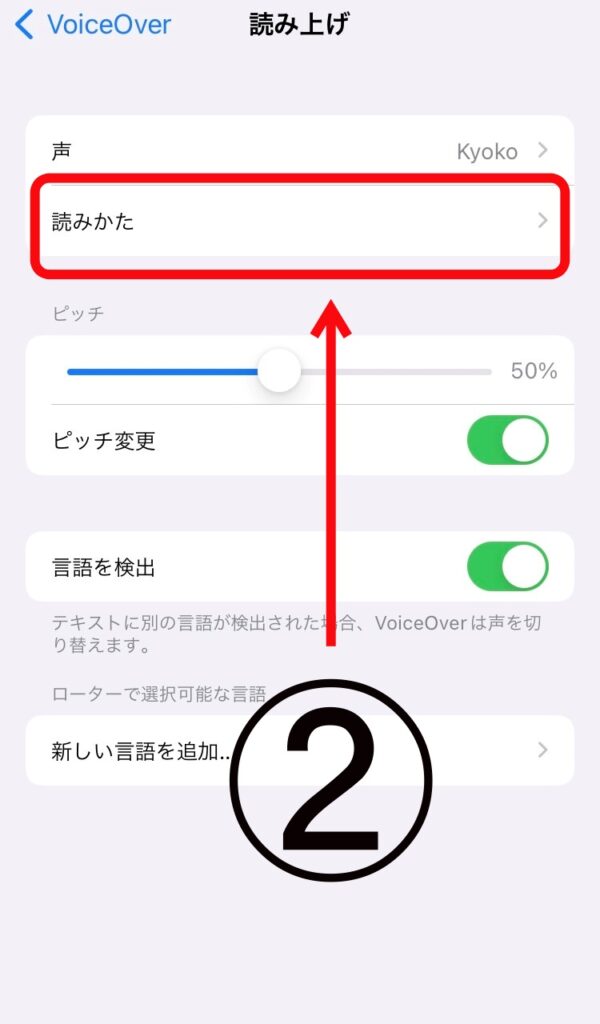Disable the 言語を検出 toggle
600x1024 pixels.
[507, 566]
